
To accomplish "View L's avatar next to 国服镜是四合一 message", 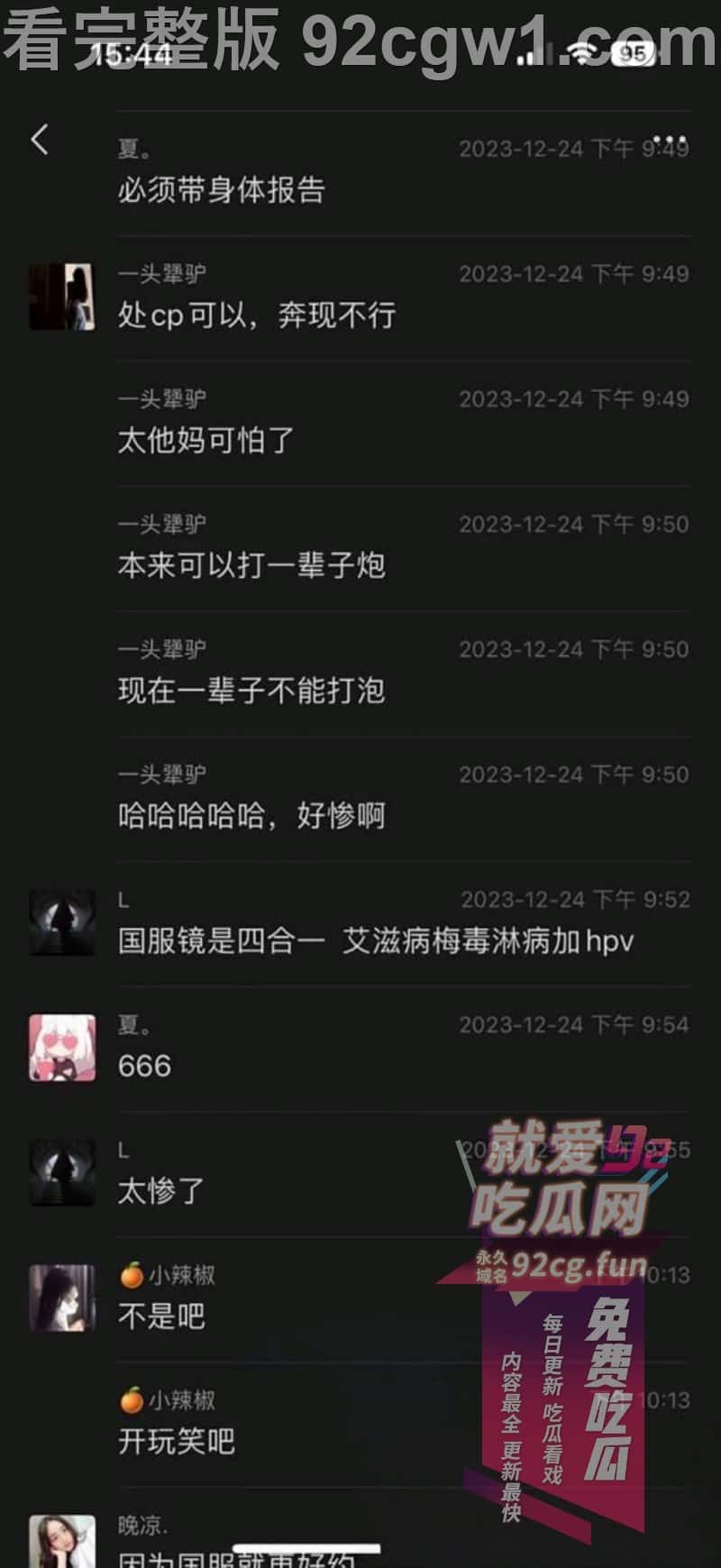I will [61, 922].
